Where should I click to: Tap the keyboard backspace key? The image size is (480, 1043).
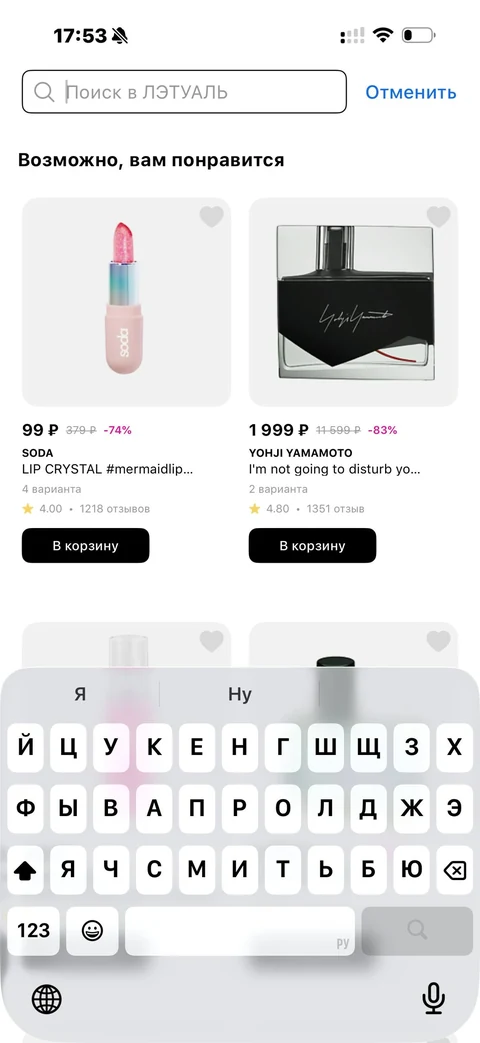(x=455, y=870)
